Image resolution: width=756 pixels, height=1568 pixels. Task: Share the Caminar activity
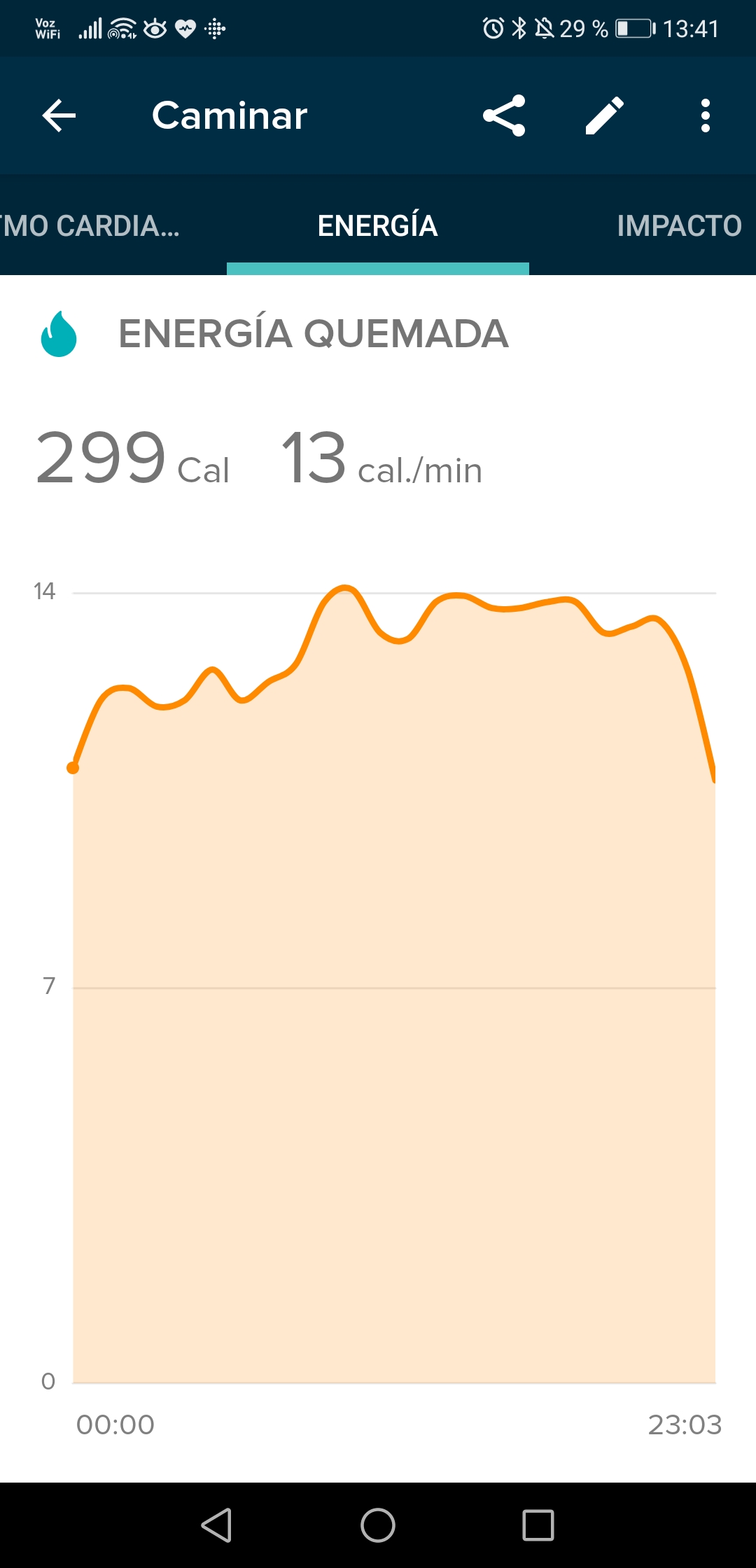(x=504, y=115)
